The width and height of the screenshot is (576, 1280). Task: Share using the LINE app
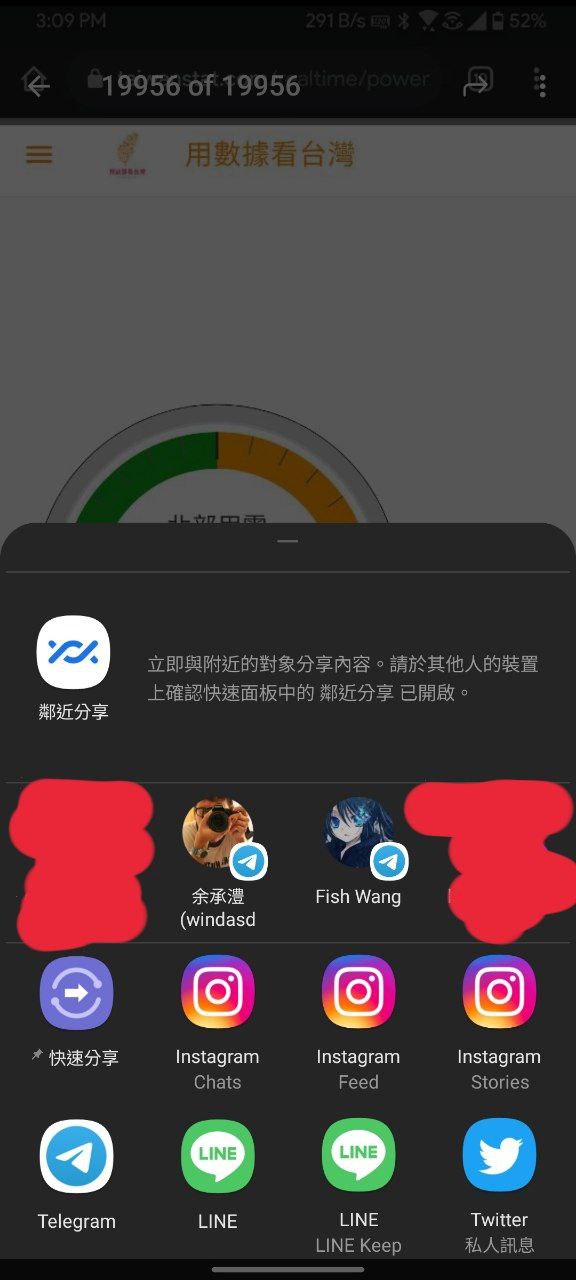tap(218, 1175)
